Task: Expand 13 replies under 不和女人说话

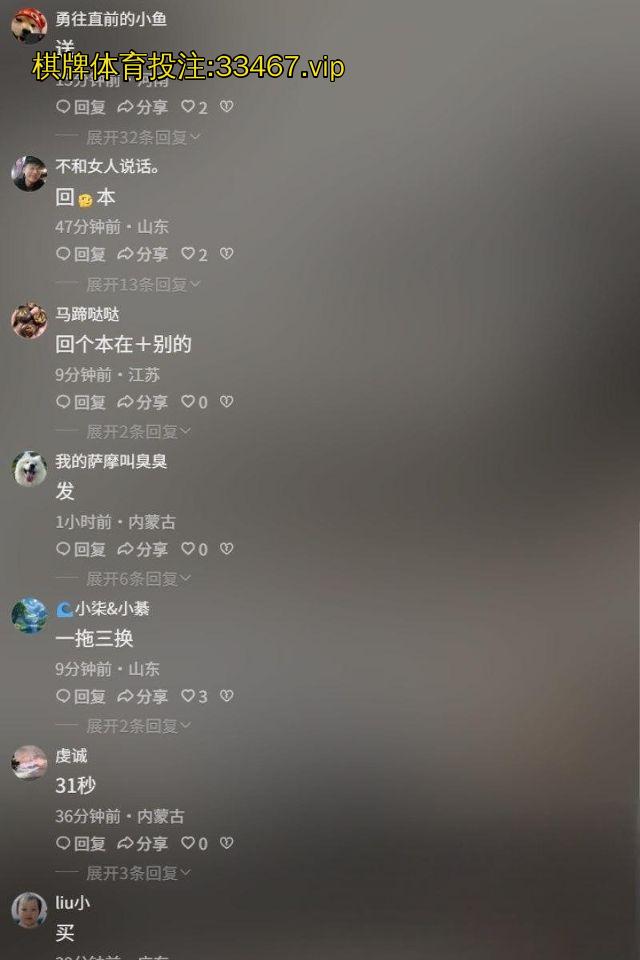Action: click(x=143, y=285)
